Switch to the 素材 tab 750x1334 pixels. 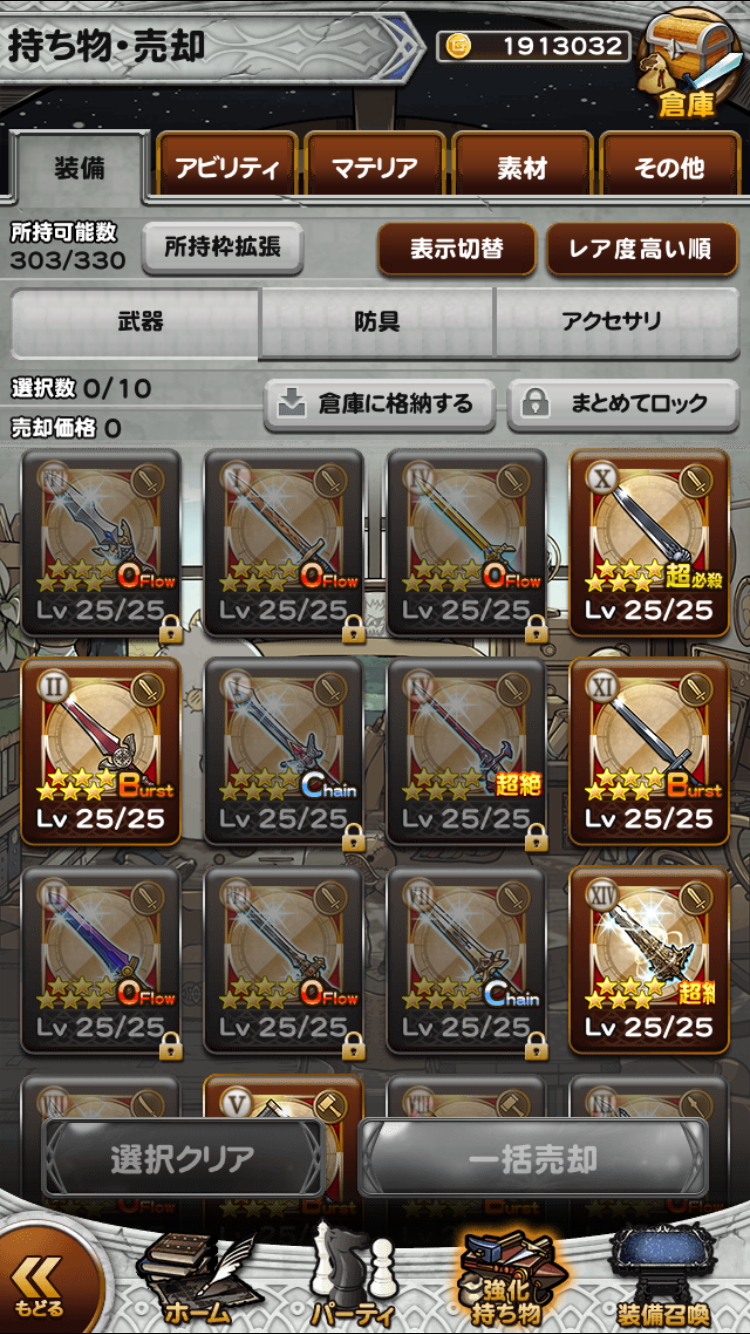pos(522,167)
